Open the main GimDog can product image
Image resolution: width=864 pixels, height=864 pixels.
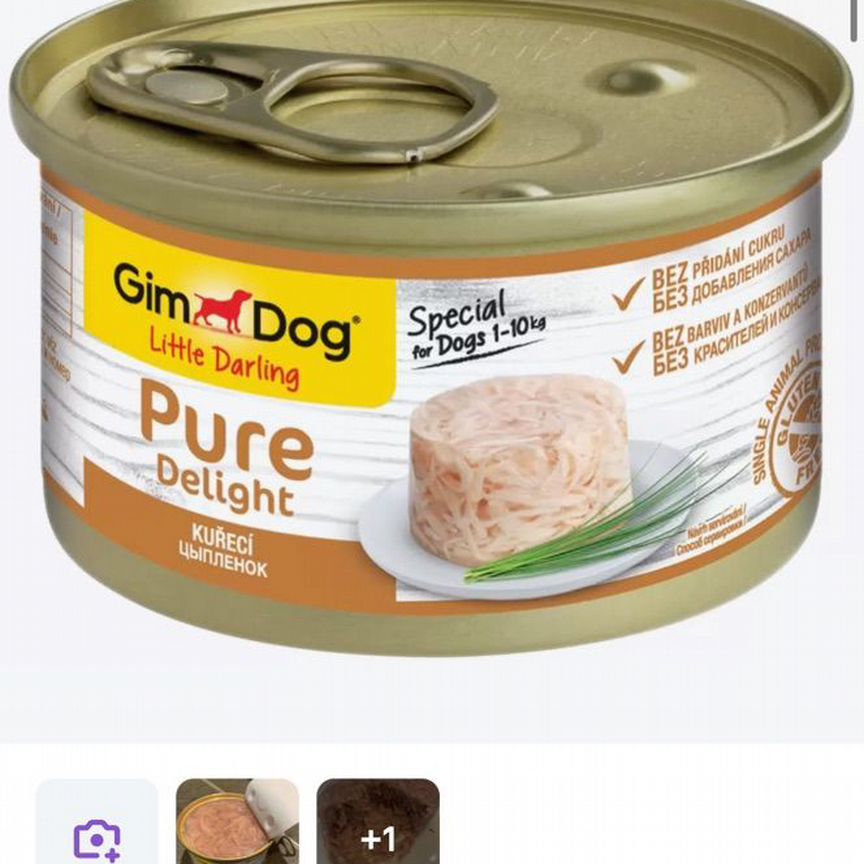tap(432, 330)
